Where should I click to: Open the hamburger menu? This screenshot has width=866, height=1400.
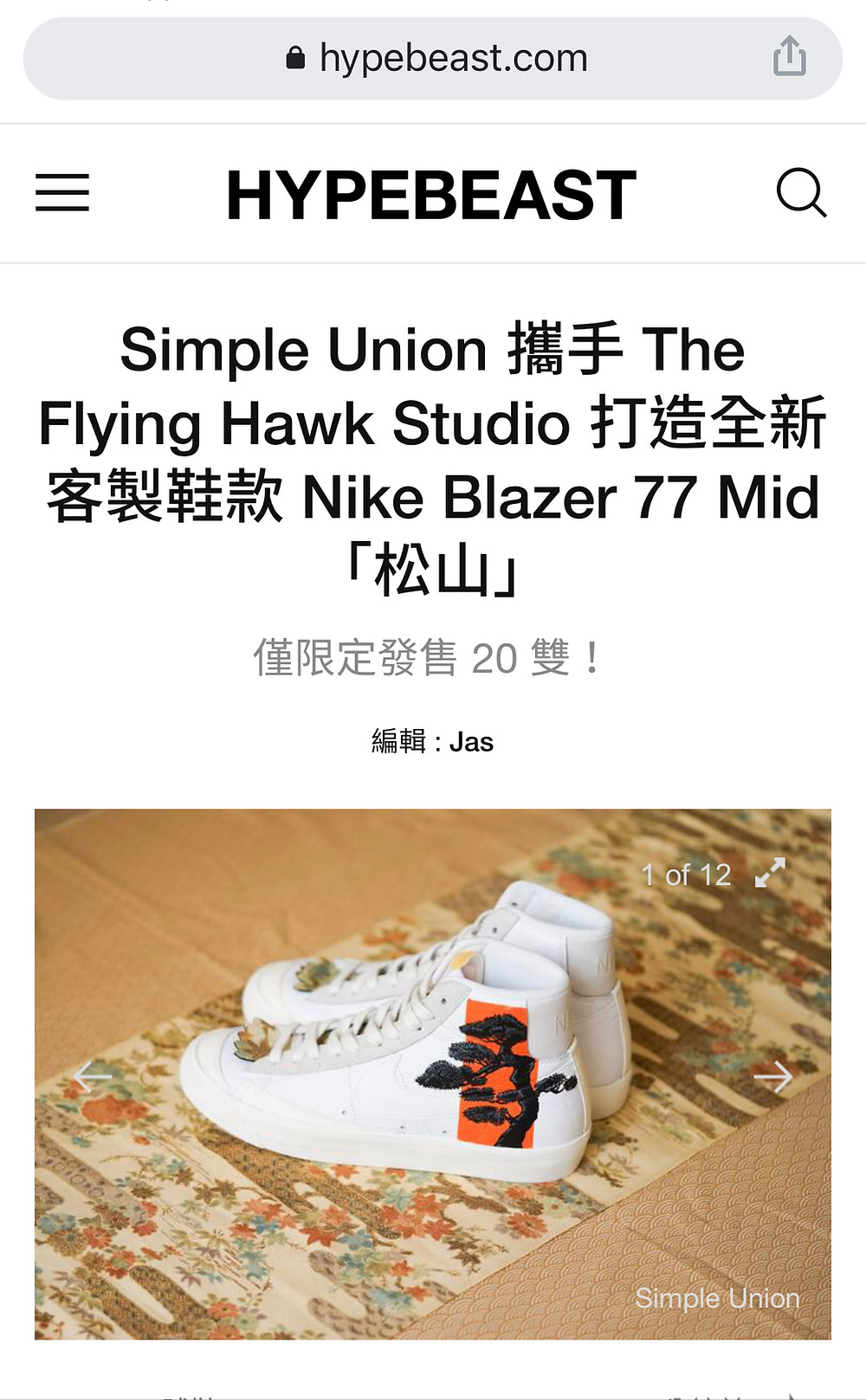click(62, 192)
